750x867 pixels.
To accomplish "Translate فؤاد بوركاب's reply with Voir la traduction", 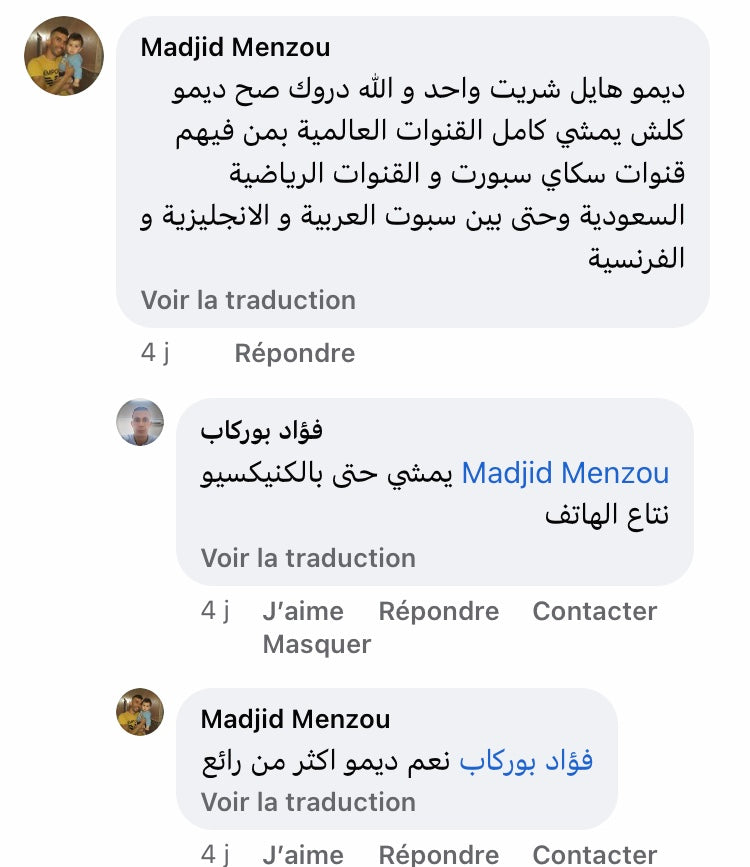I will (308, 558).
